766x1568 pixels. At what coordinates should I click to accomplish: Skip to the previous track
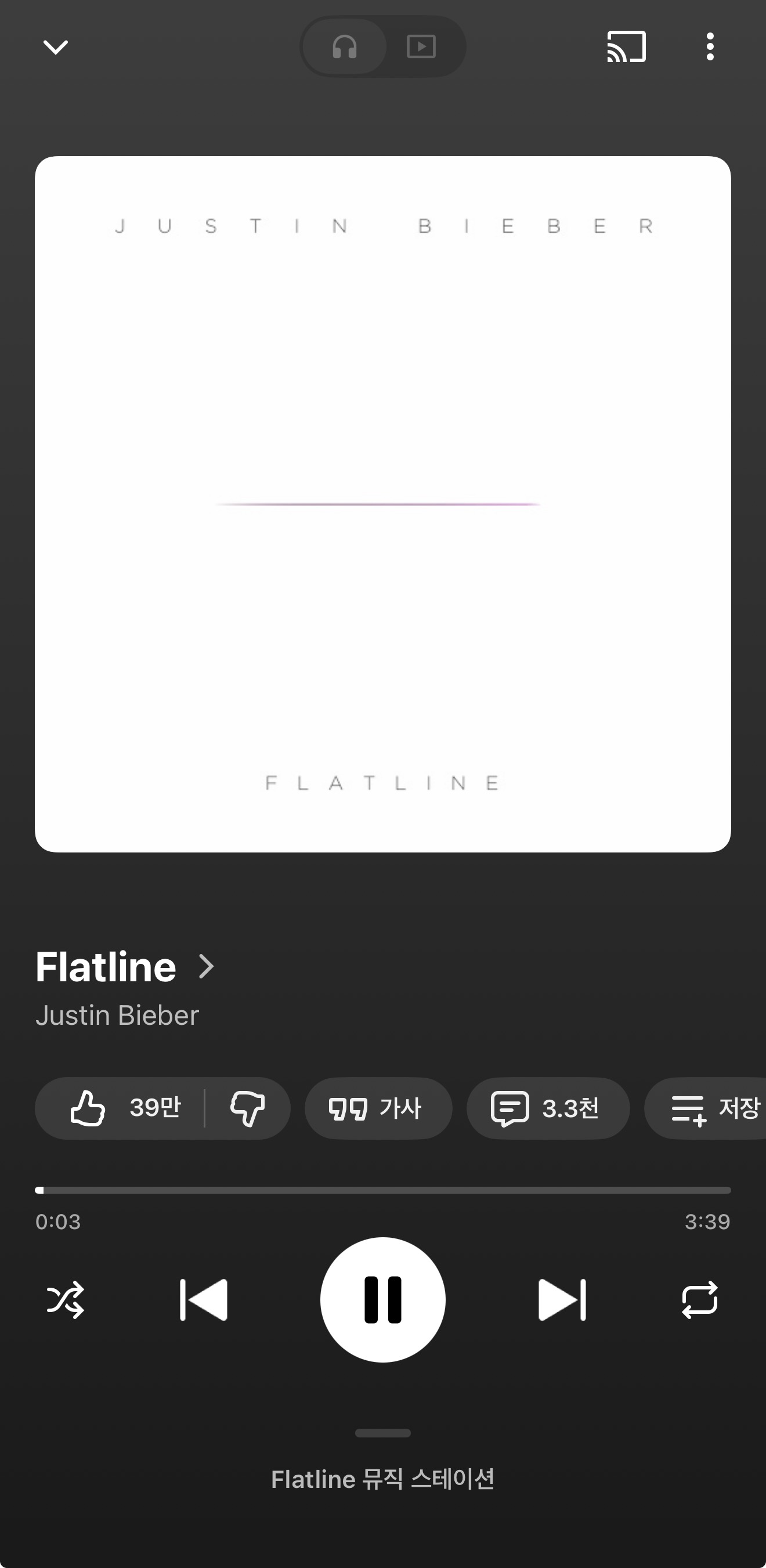(203, 1299)
